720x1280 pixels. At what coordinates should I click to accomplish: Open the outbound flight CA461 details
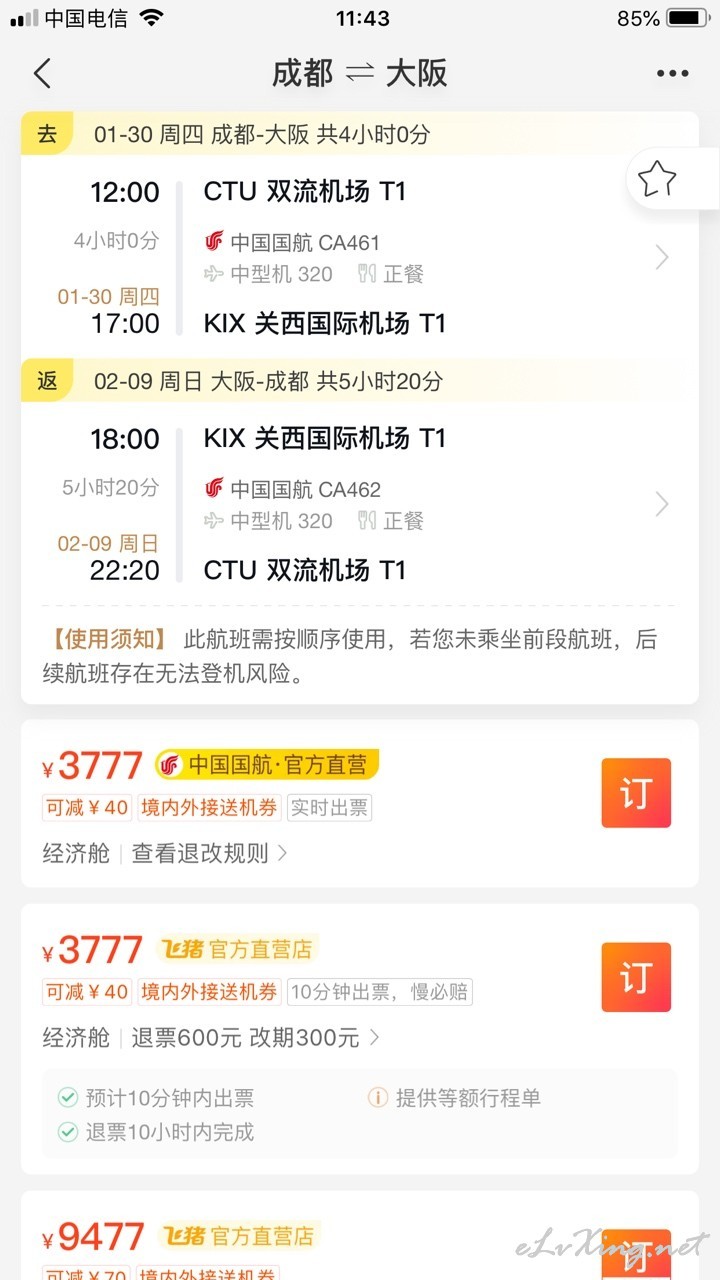coord(359,257)
